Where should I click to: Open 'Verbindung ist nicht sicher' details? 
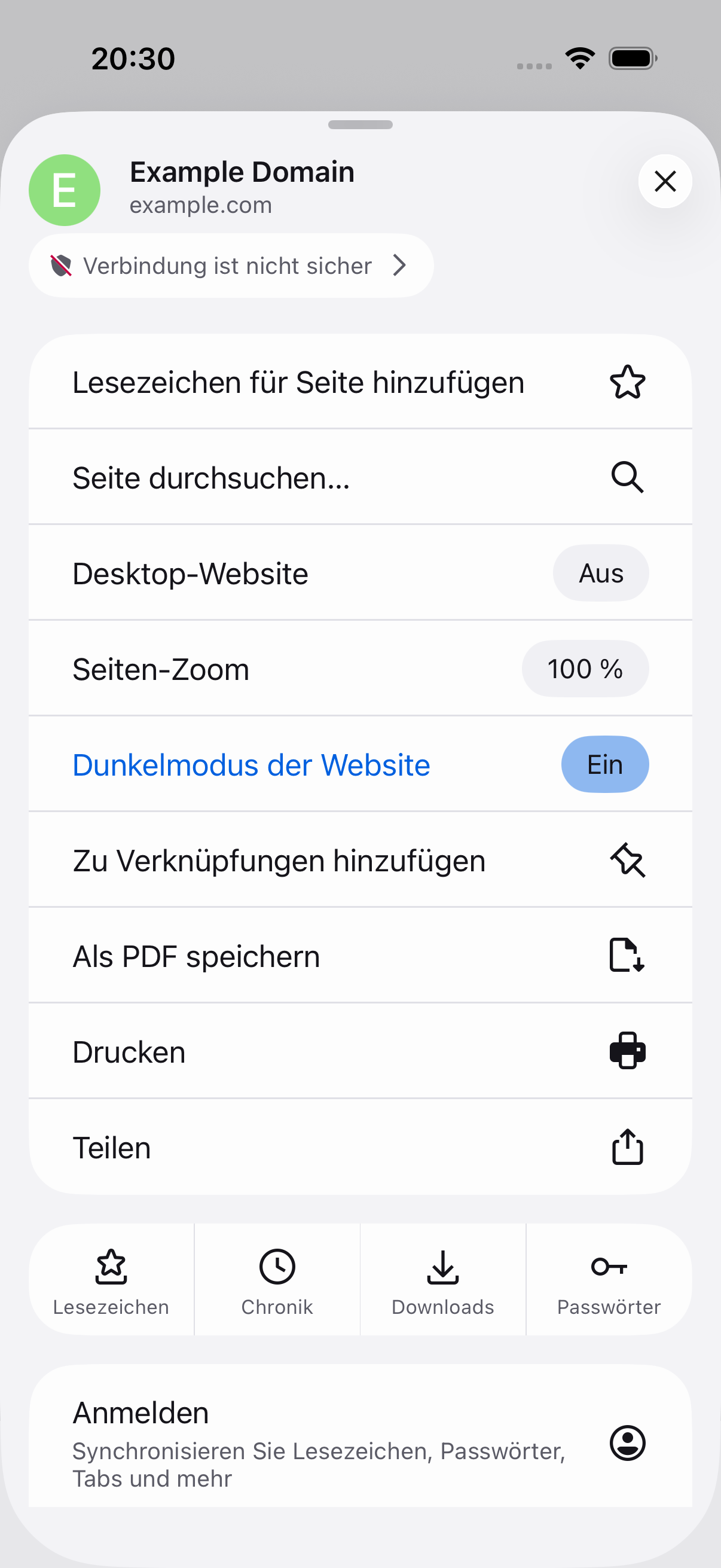click(231, 266)
